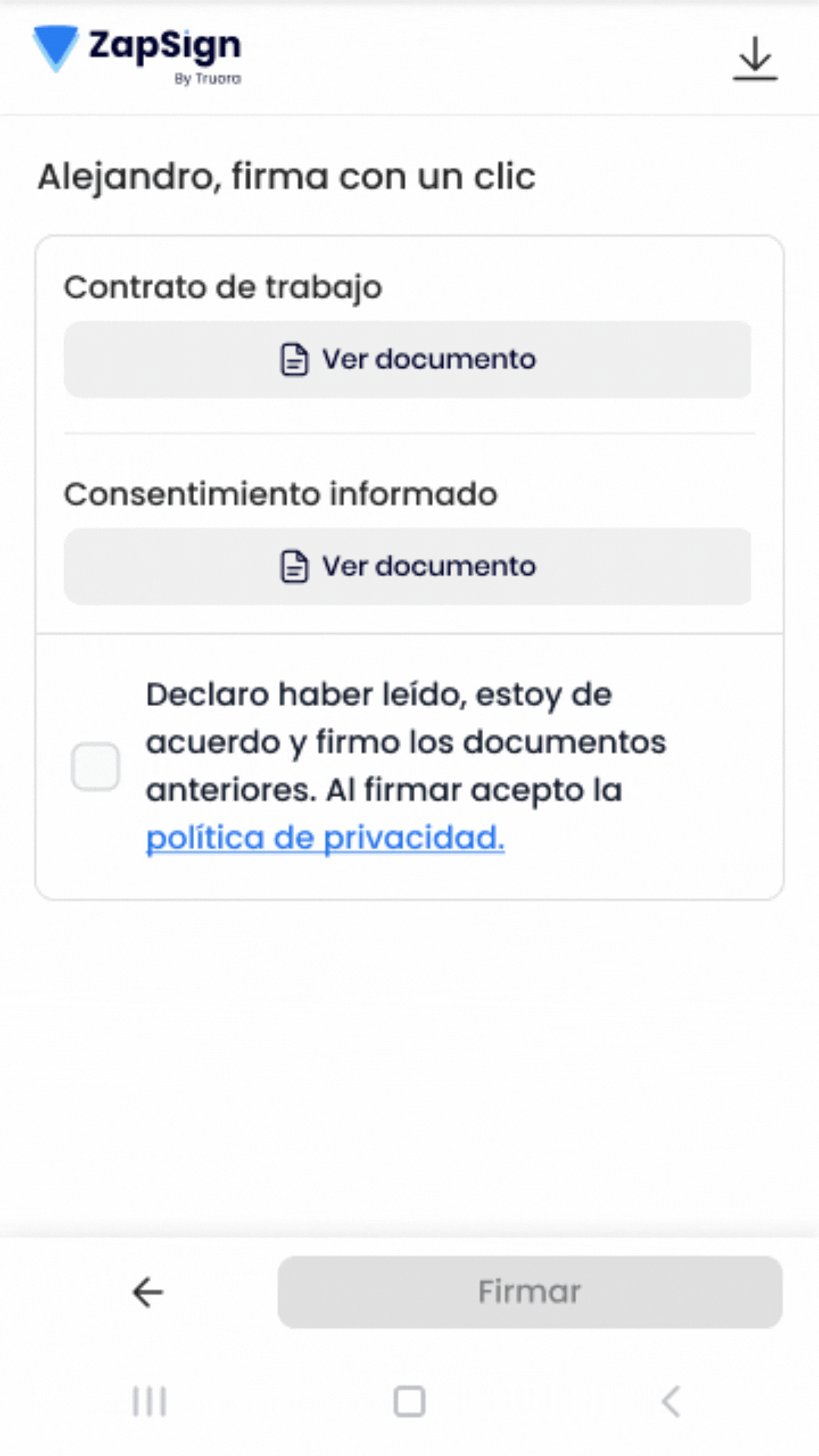View the Consentimiento informado document
Screen dimensions: 819x1456
[x=407, y=566]
